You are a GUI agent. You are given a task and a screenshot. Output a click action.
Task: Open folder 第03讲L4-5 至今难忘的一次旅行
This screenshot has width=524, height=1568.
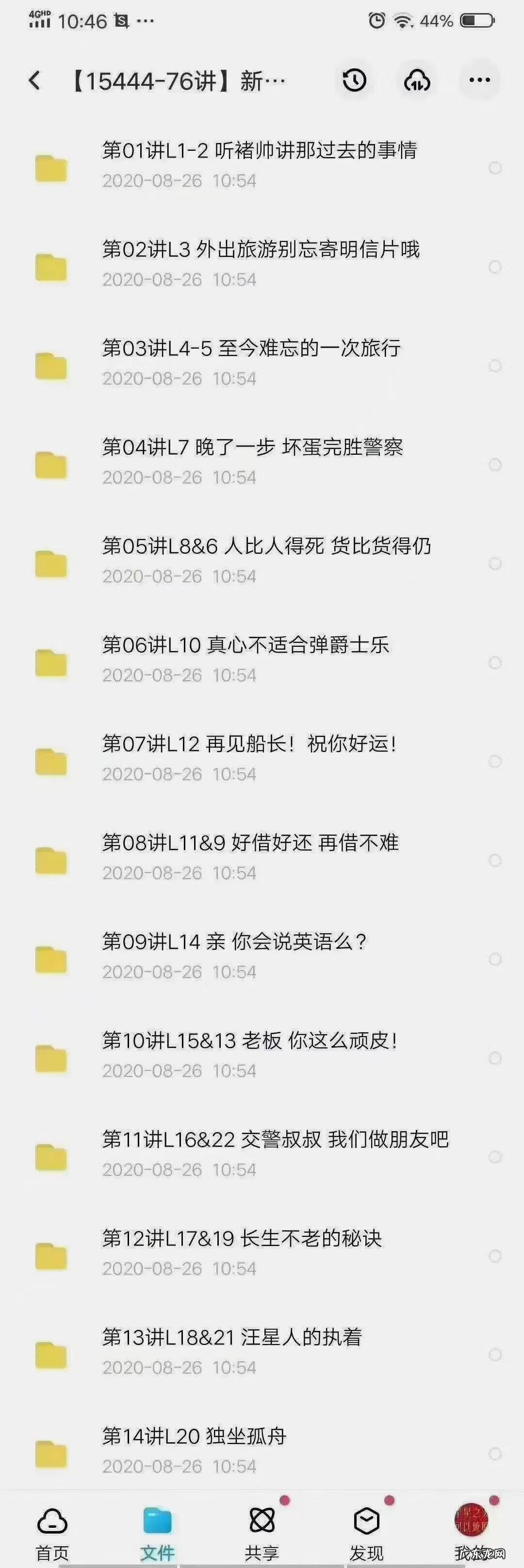(x=251, y=362)
